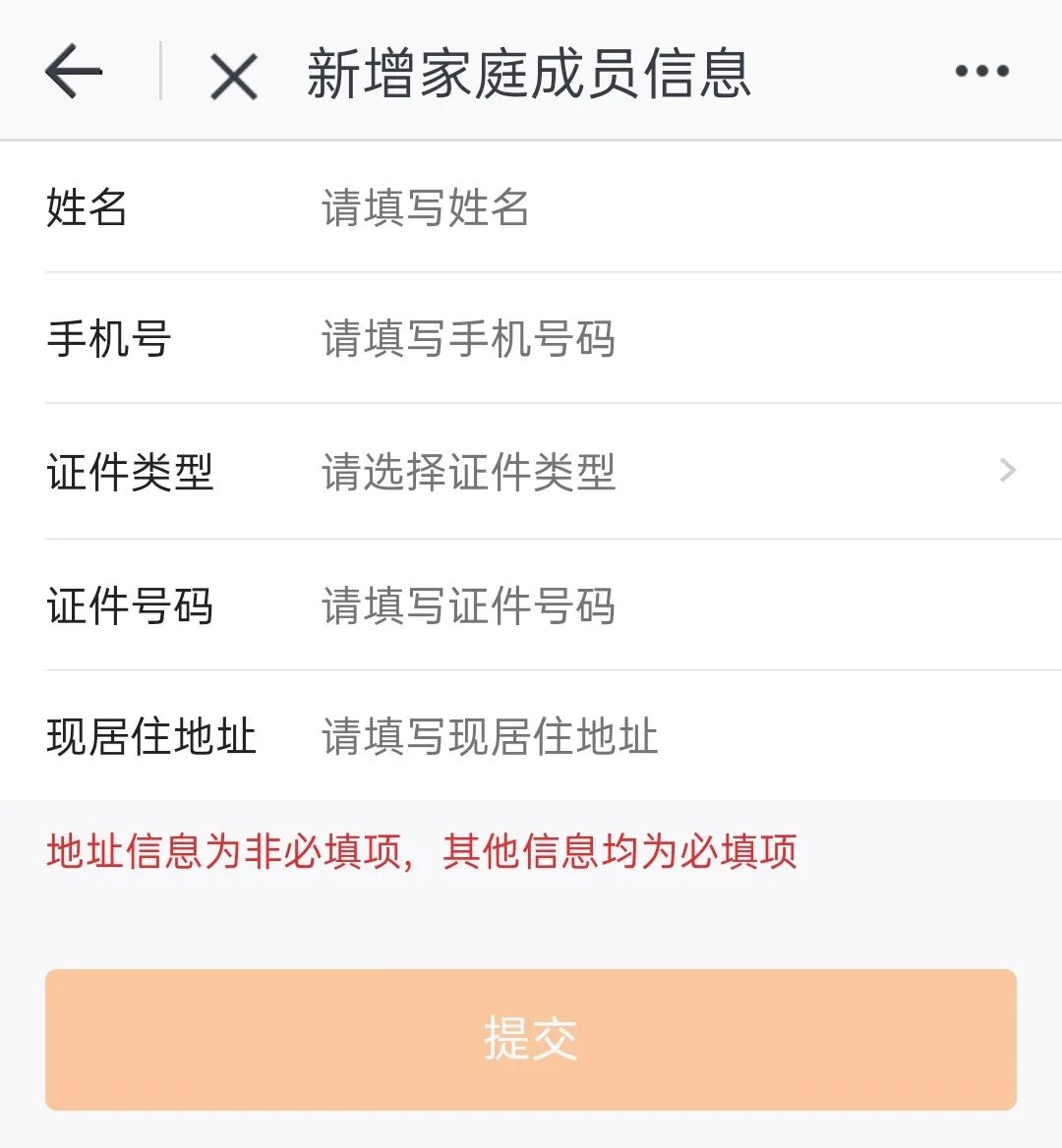Submit the form with 提交 button

(x=531, y=1040)
